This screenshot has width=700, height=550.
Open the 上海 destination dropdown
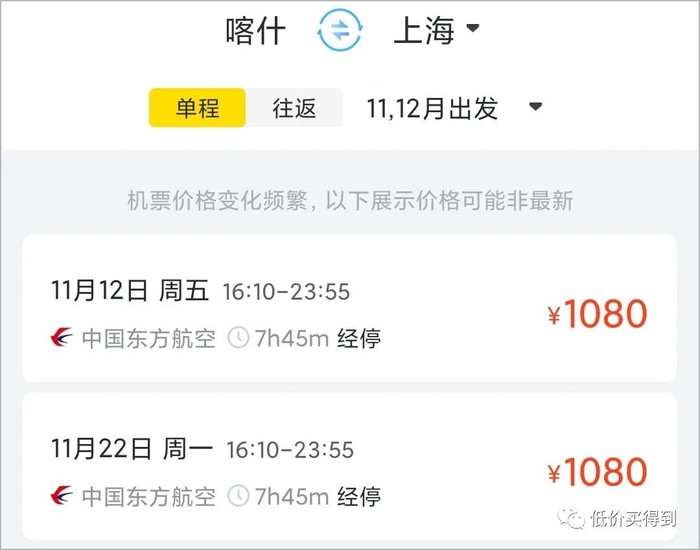tap(437, 31)
